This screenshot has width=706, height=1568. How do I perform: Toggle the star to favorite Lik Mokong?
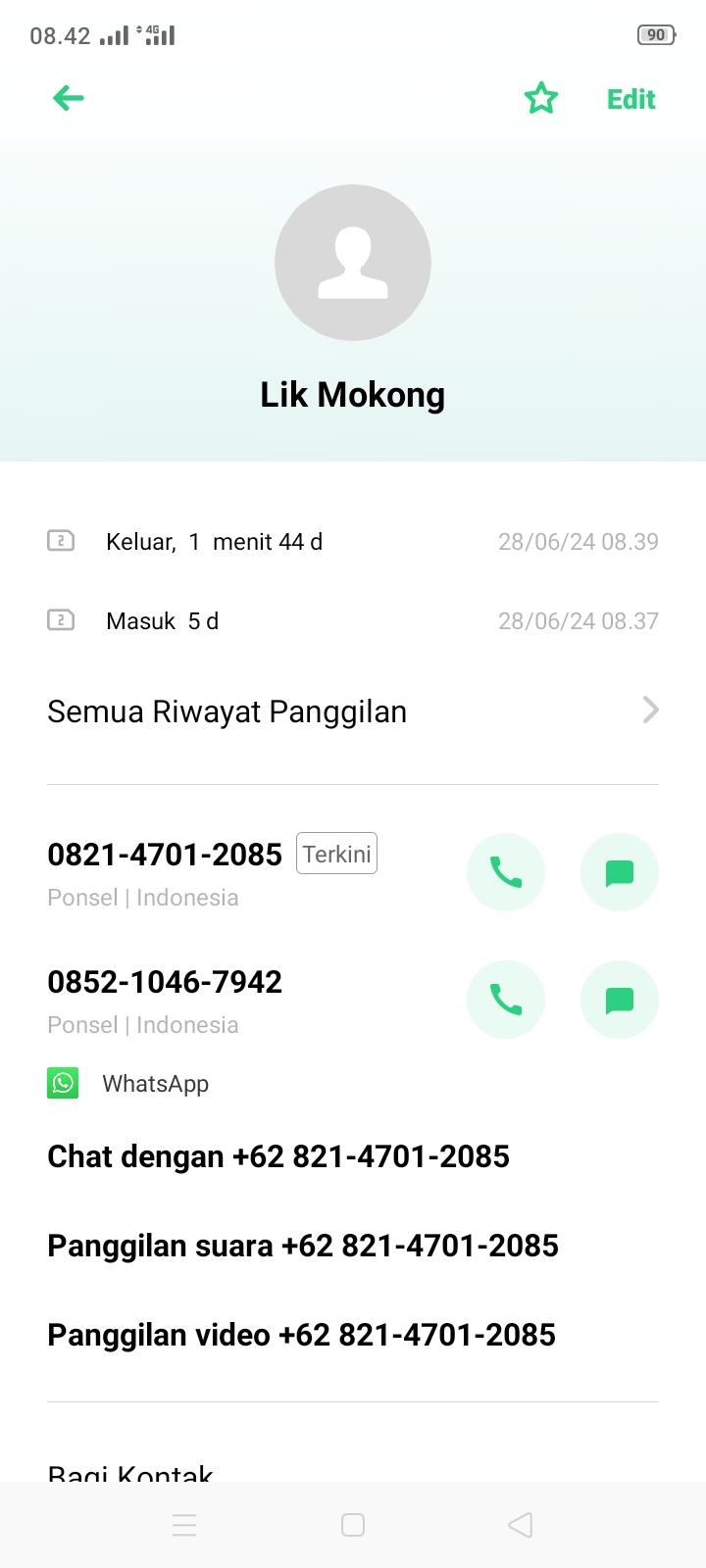point(541,98)
